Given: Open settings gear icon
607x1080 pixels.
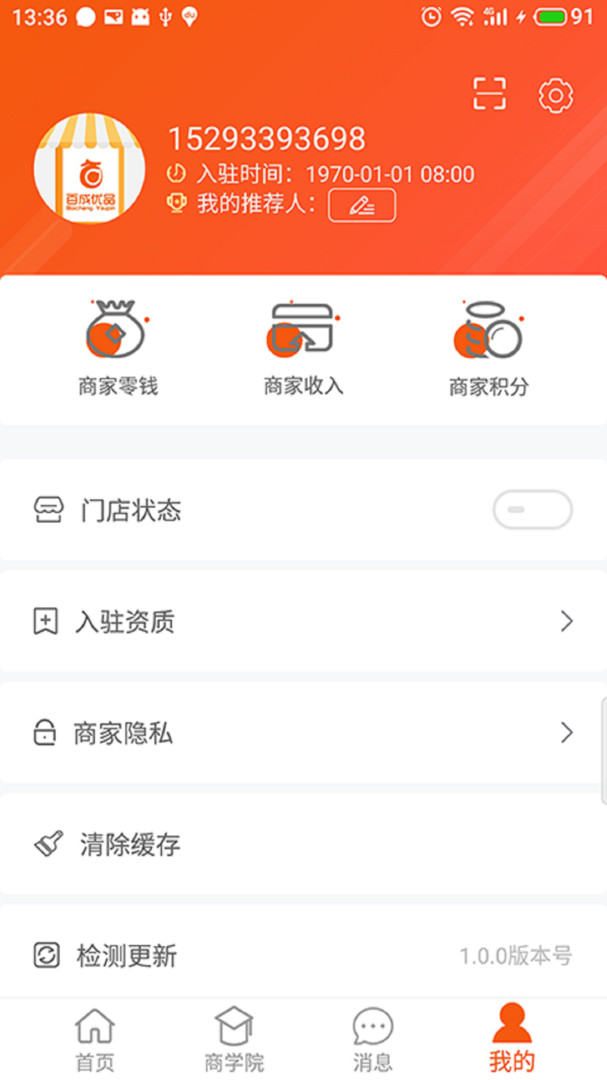Looking at the screenshot, I should pos(555,95).
